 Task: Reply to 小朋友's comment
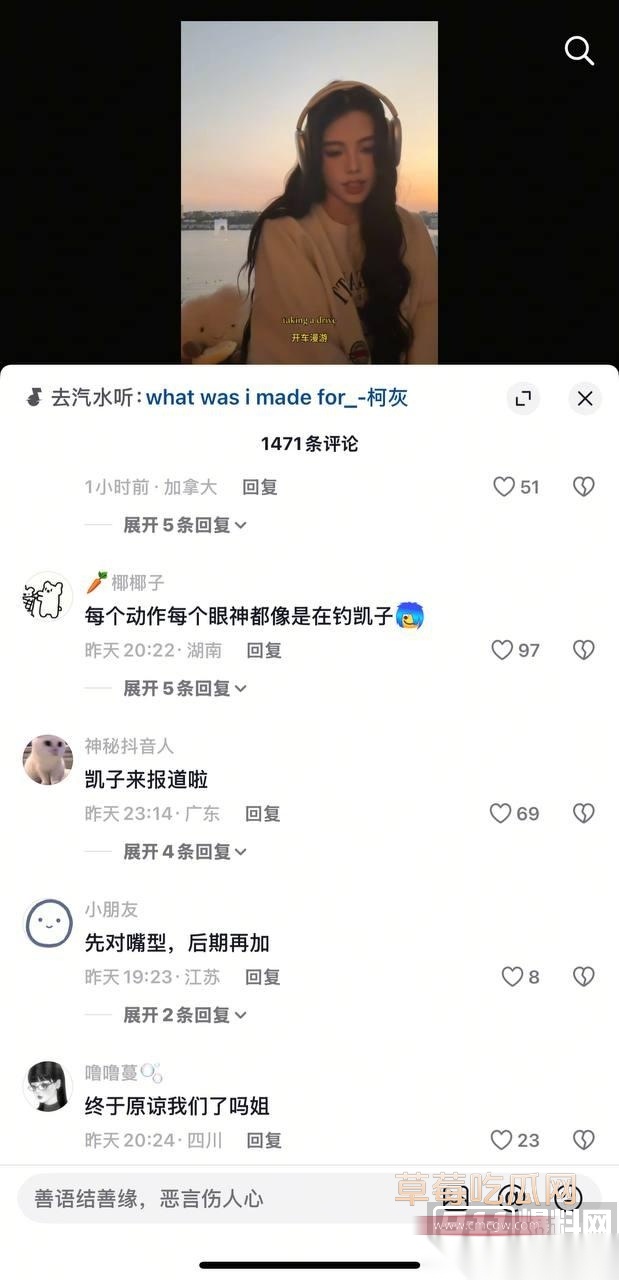coord(263,976)
